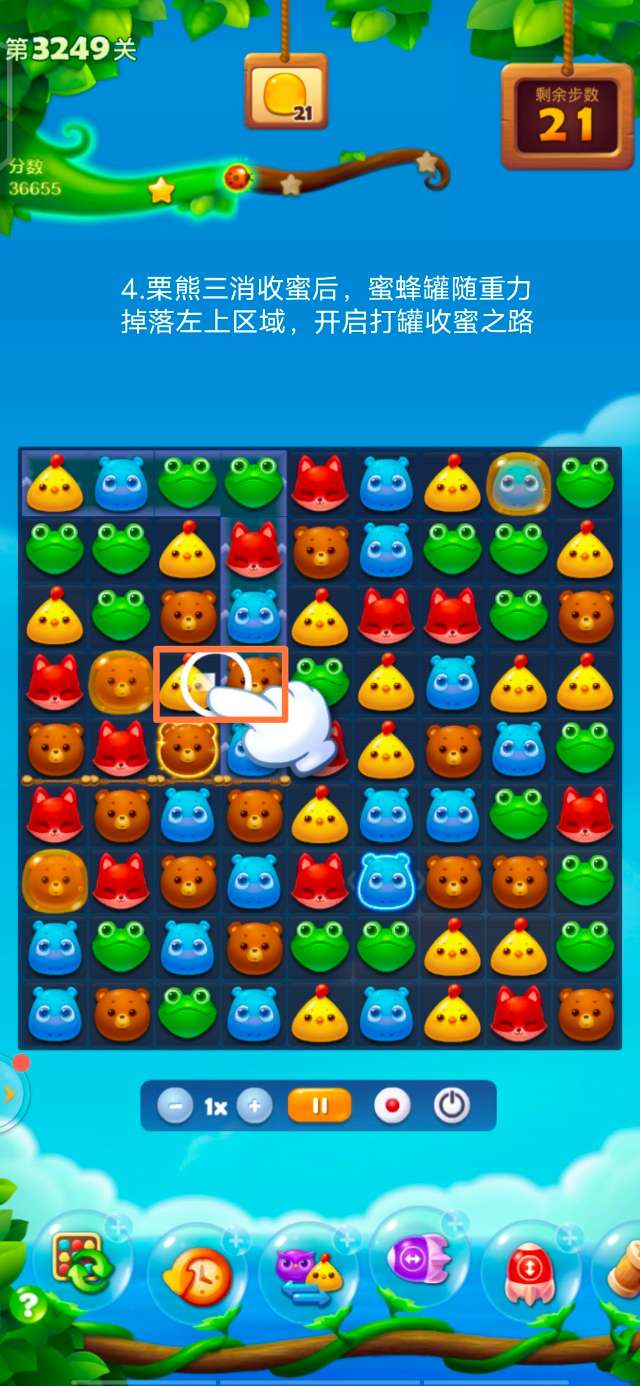The width and height of the screenshot is (640, 1386).
Task: Expand the side panel arrow tab
Action: tap(9, 1094)
